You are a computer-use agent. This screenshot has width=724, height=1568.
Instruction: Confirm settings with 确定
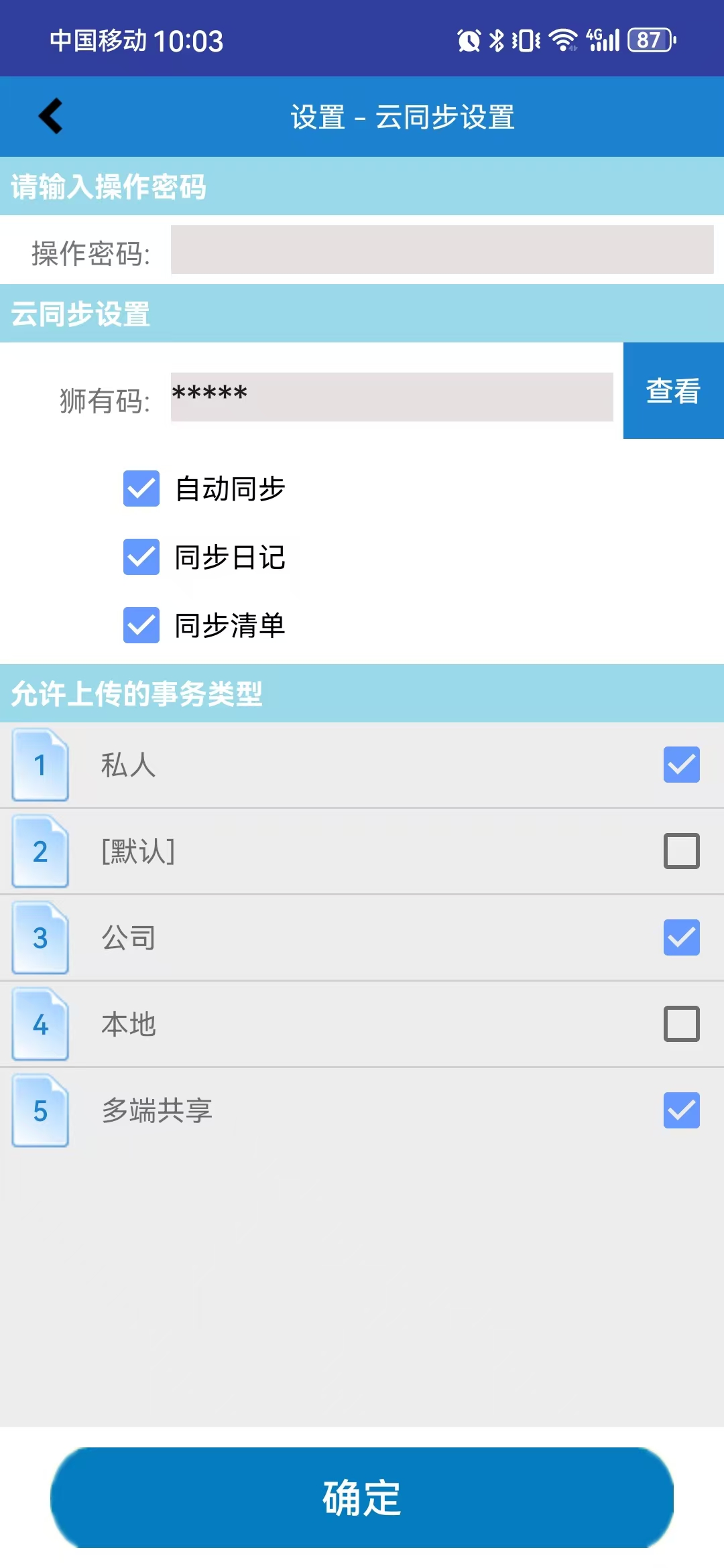pyautogui.click(x=362, y=1498)
